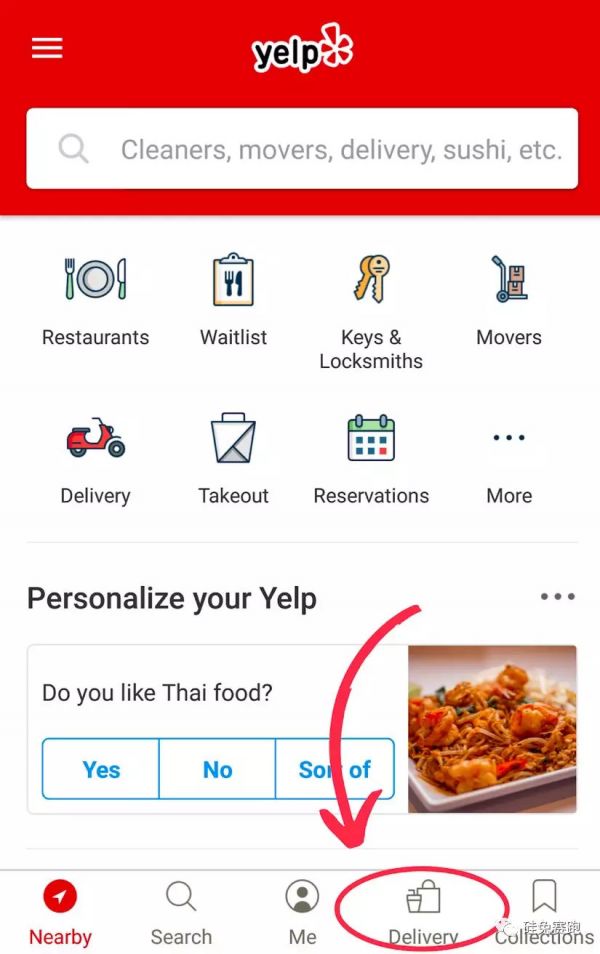Choose the Delivery scooter category
Viewport: 600px width, 954px height.
(95, 459)
